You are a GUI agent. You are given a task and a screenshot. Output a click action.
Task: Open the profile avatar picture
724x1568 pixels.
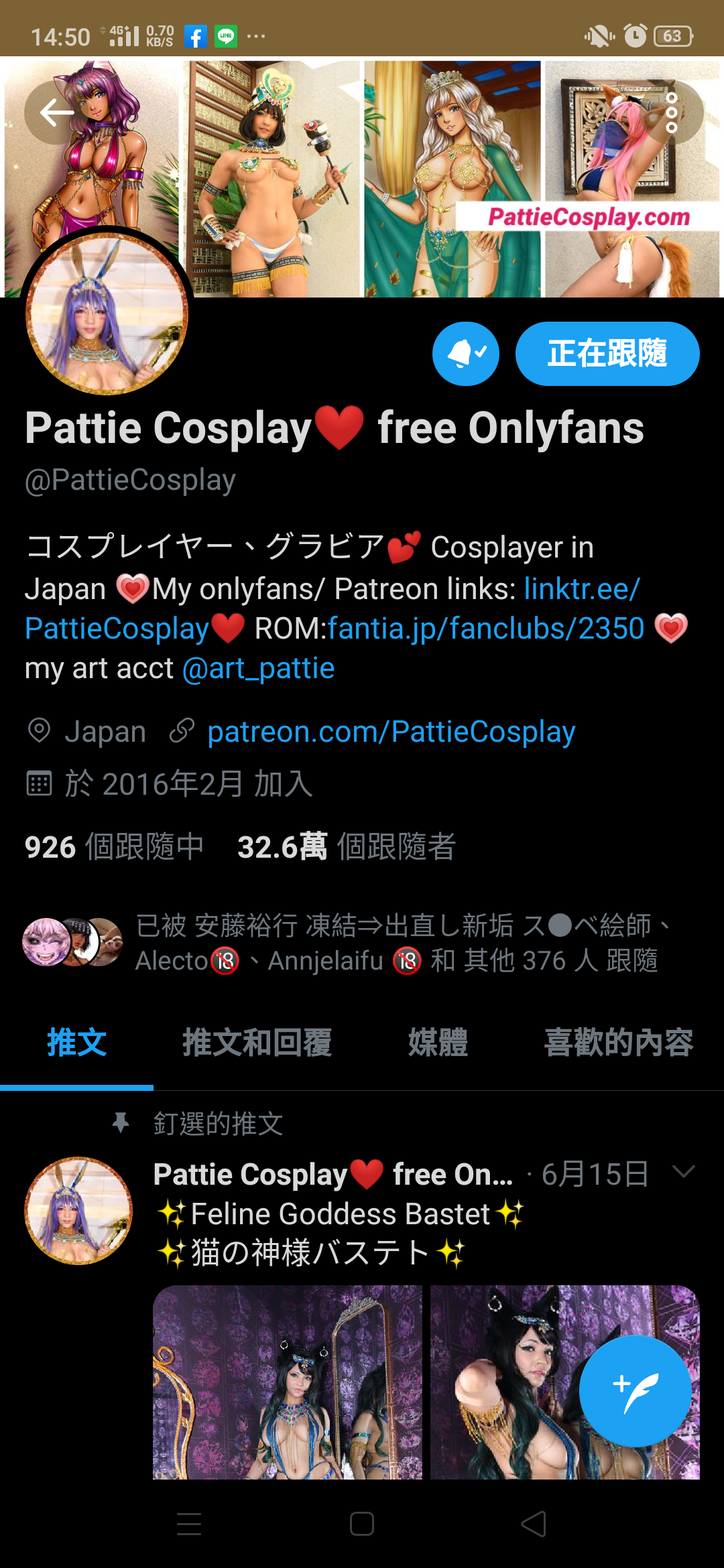[x=107, y=314]
